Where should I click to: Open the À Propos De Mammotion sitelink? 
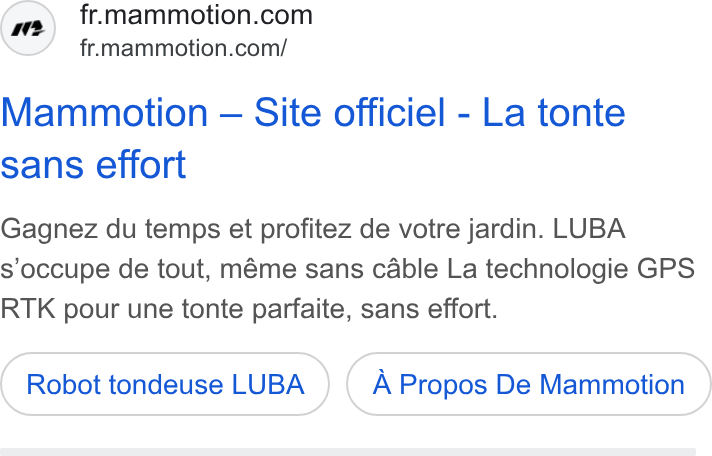click(529, 384)
